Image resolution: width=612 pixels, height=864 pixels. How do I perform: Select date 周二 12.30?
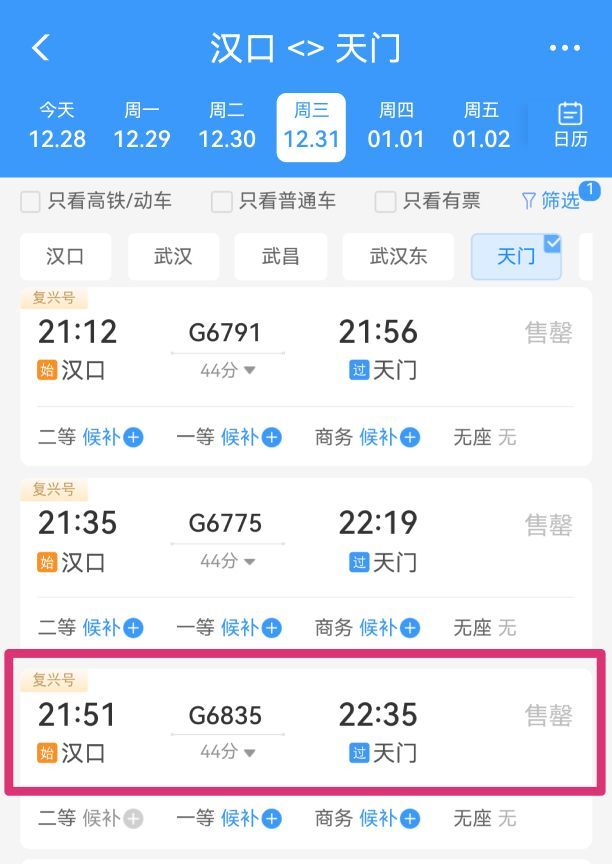click(x=227, y=126)
